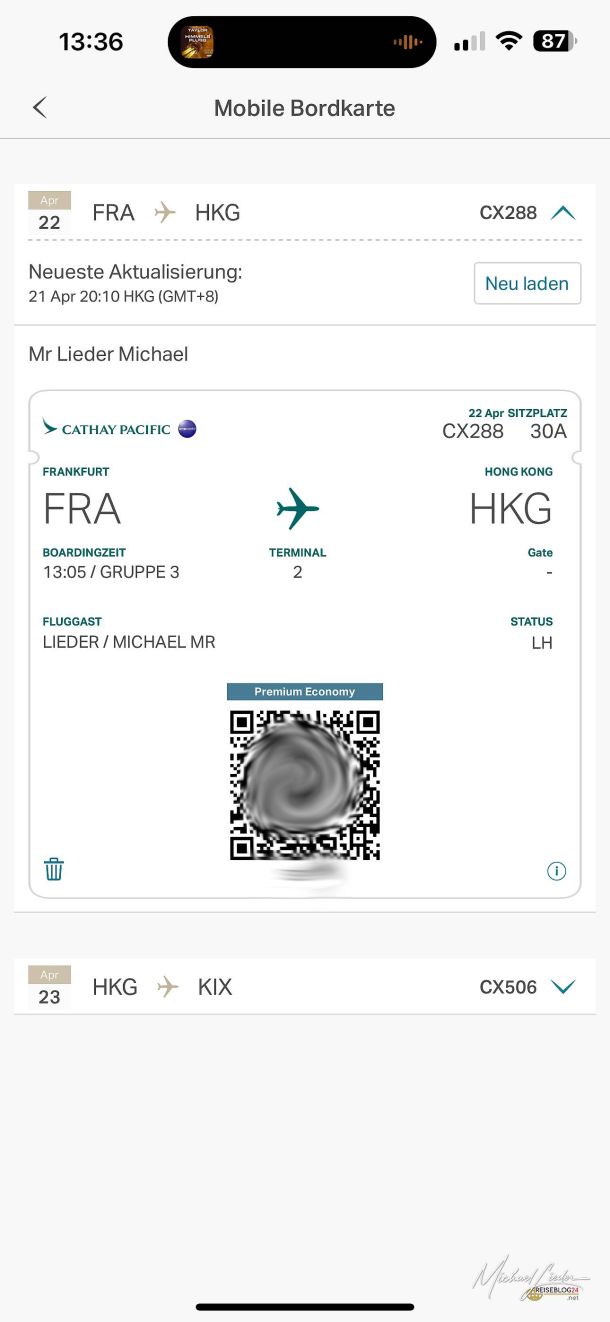Collapse the FRA to HKG CX288 section
Screen dimensions: 610x1322
click(x=563, y=213)
